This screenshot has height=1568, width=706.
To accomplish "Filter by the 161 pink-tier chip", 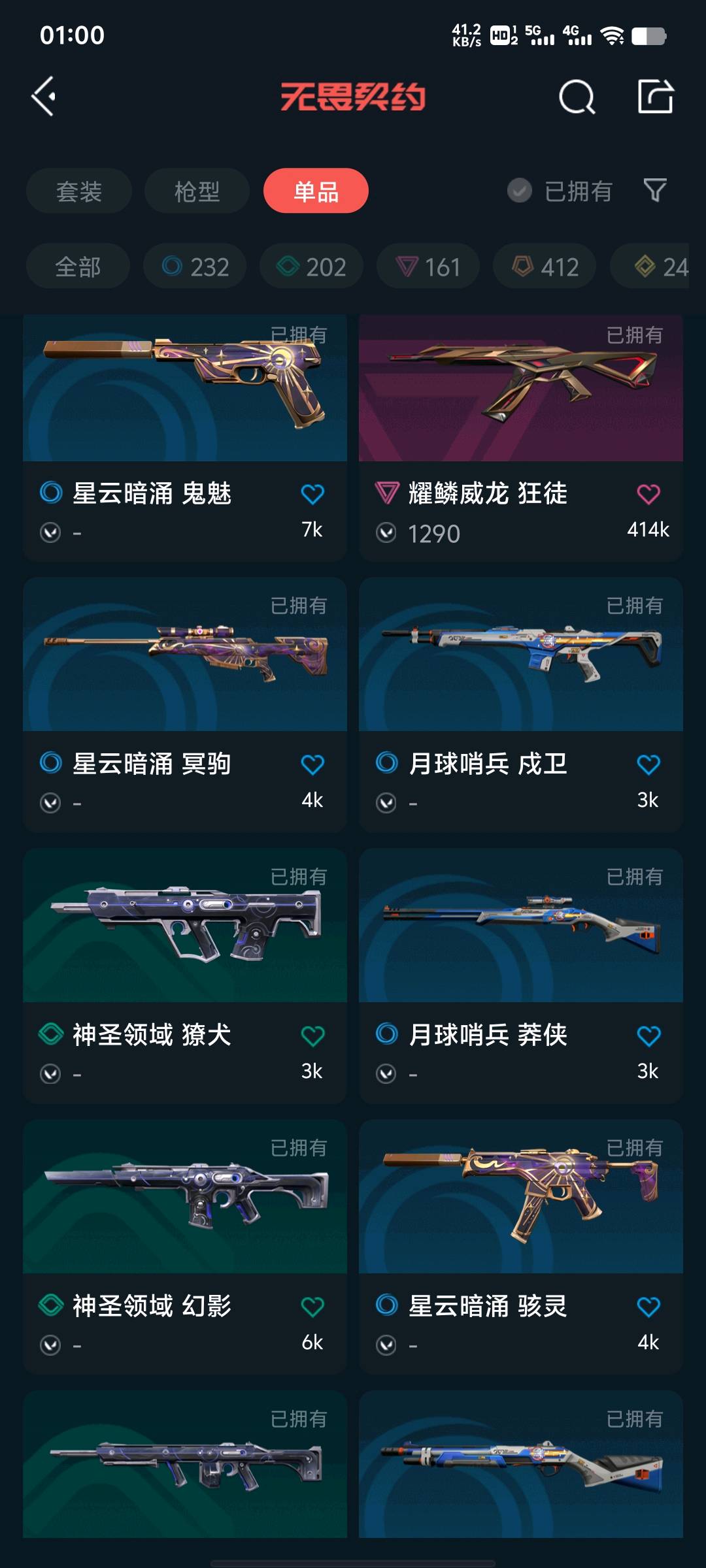I will [x=428, y=267].
